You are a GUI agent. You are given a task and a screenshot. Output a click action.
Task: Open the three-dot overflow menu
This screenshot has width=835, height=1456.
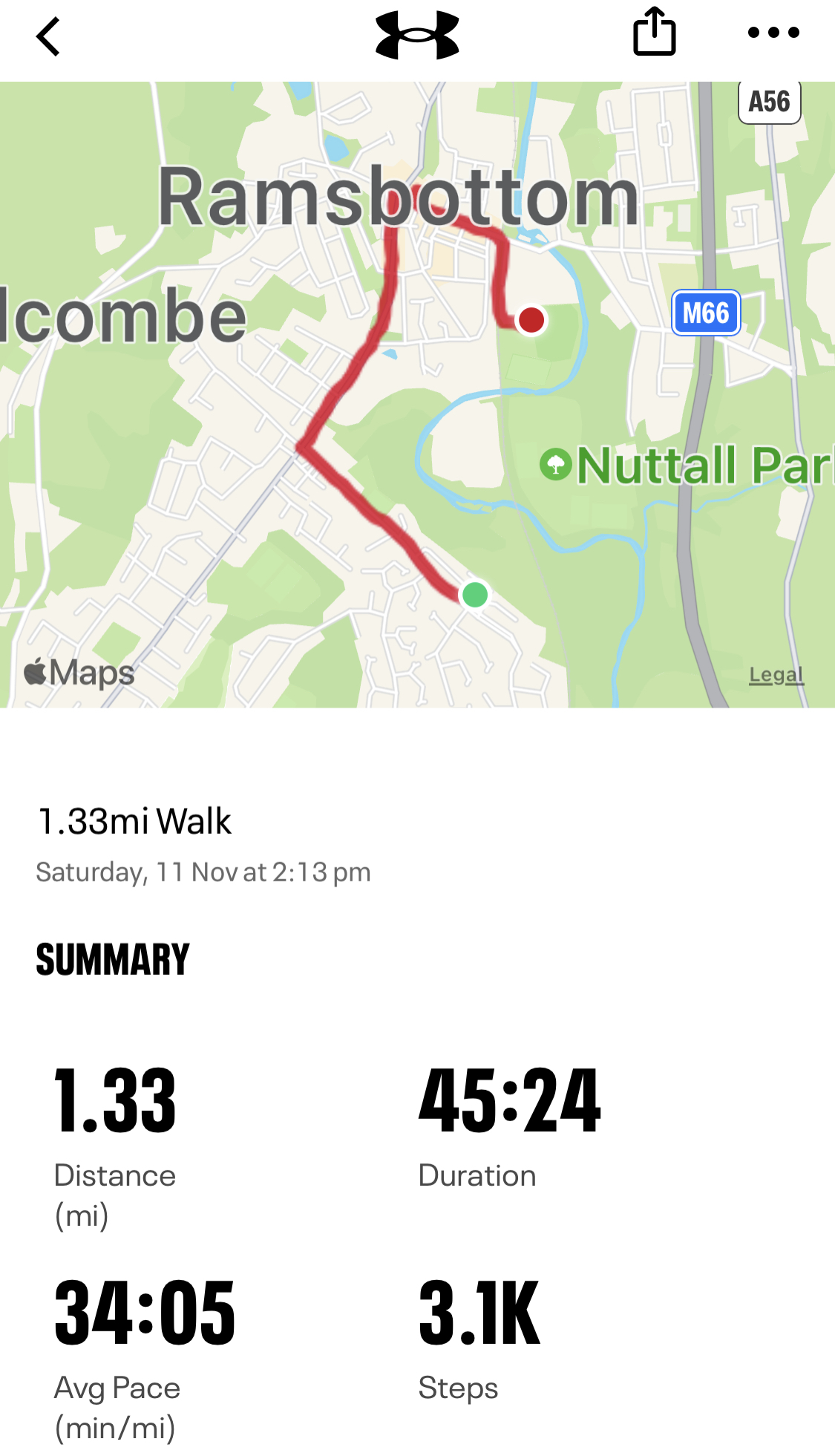[773, 33]
